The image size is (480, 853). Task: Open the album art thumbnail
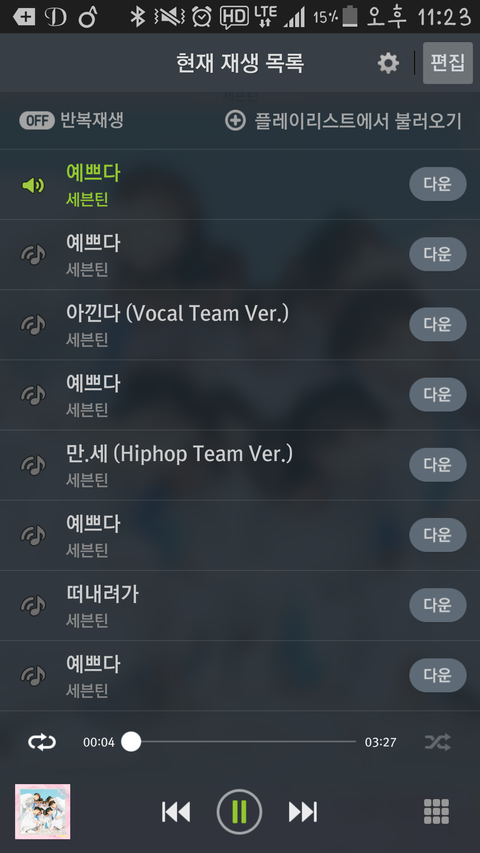(x=42, y=811)
